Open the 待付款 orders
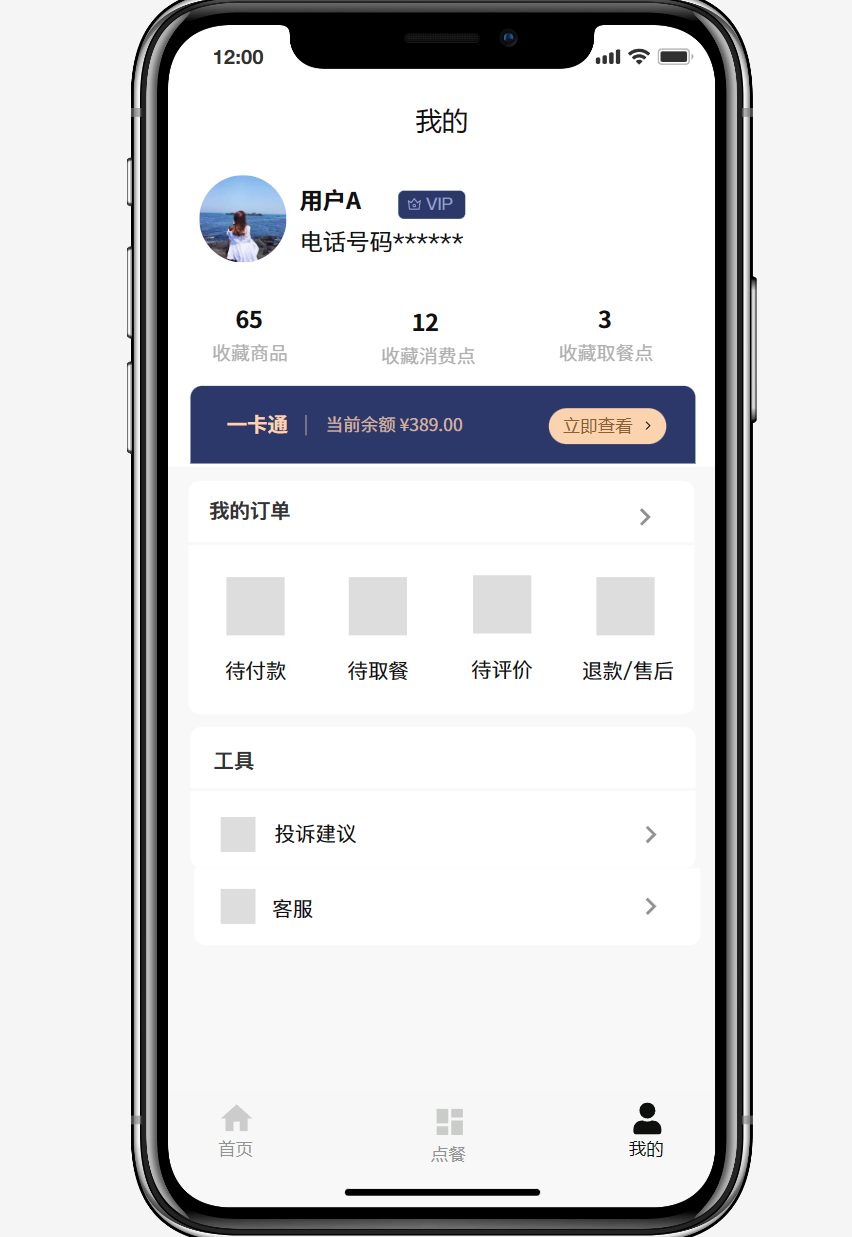852x1237 pixels. (x=255, y=627)
